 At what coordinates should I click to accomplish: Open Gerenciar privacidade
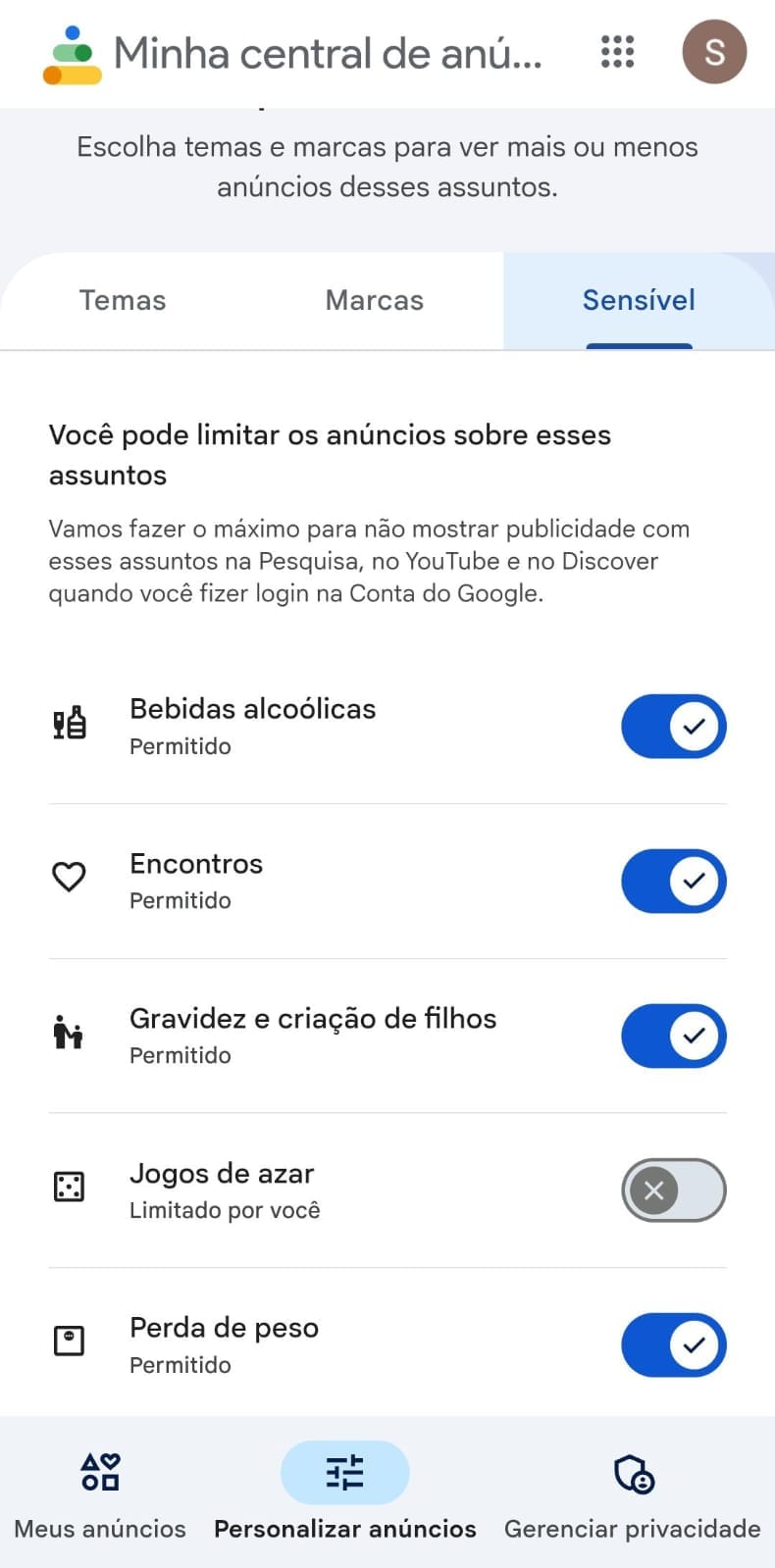click(633, 1495)
